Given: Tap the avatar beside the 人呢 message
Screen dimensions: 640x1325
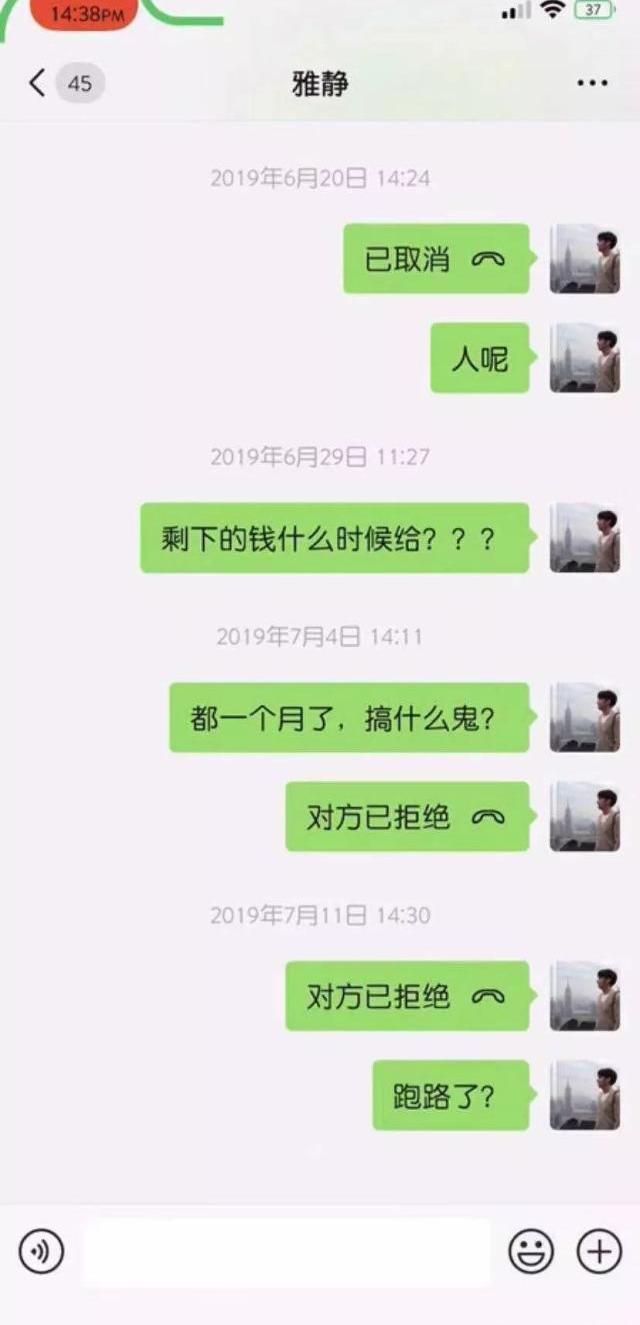Looking at the screenshot, I should tap(585, 358).
